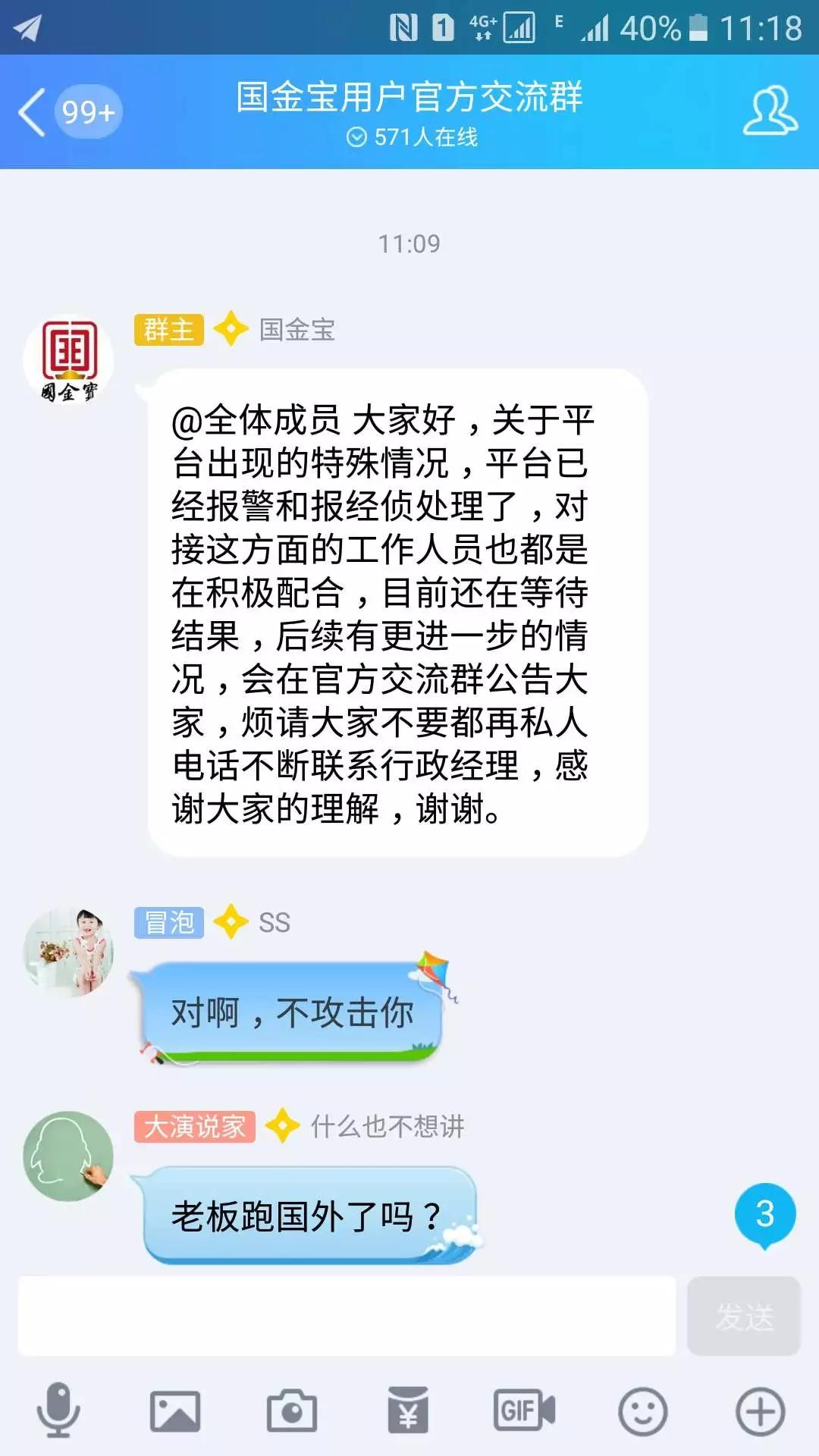Viewport: 819px width, 1456px height.
Task: Open the GIF video option
Action: point(525,1410)
